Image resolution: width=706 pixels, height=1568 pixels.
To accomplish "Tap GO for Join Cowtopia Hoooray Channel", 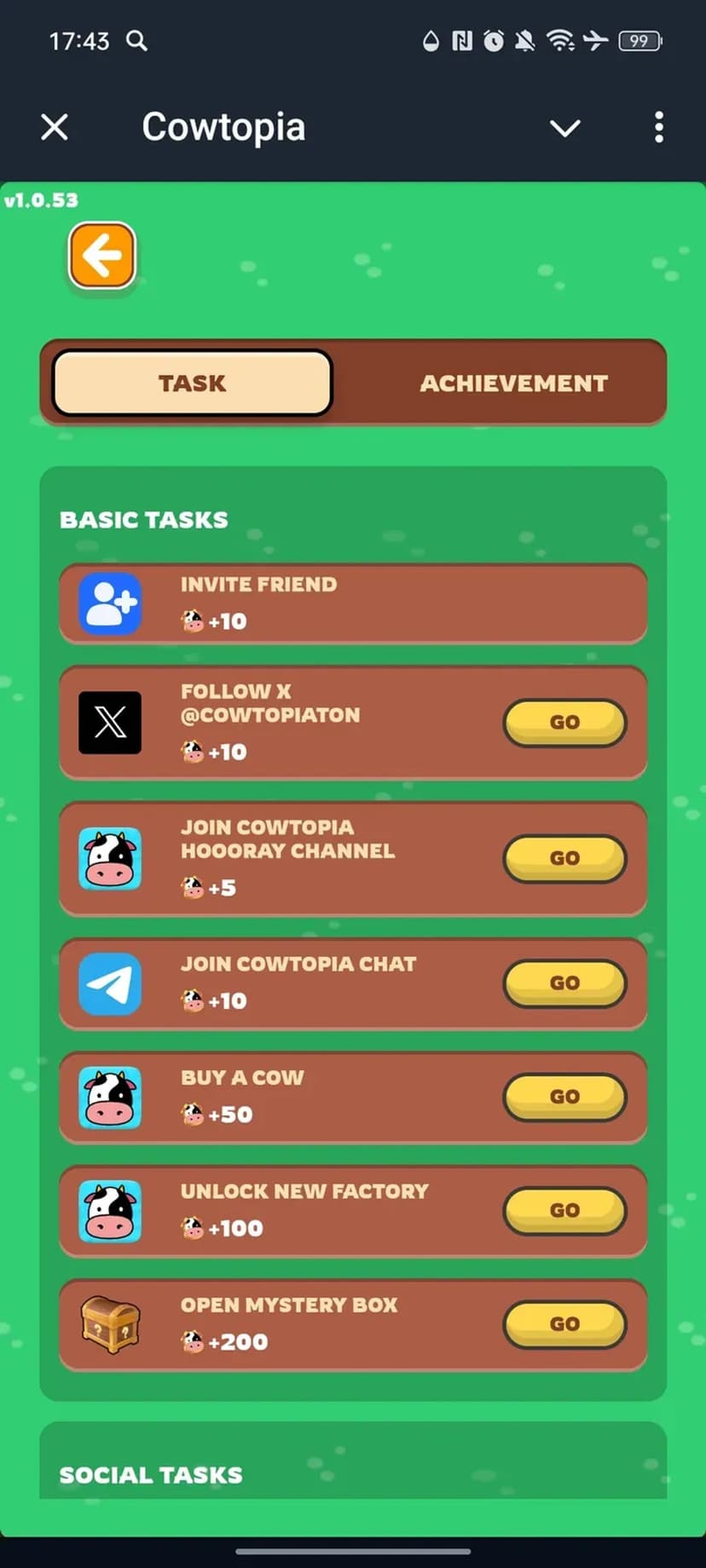I will tap(564, 858).
